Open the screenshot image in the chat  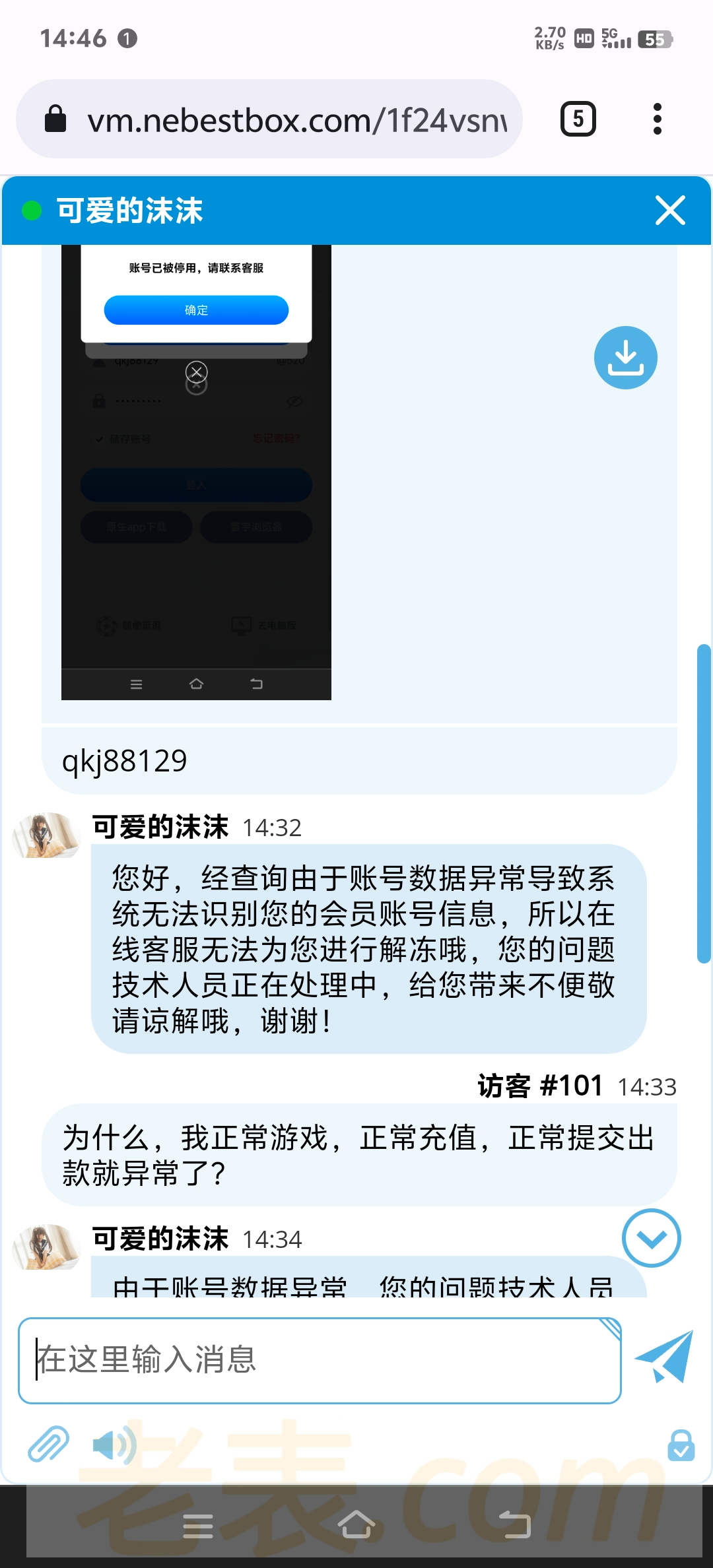pyautogui.click(x=196, y=471)
